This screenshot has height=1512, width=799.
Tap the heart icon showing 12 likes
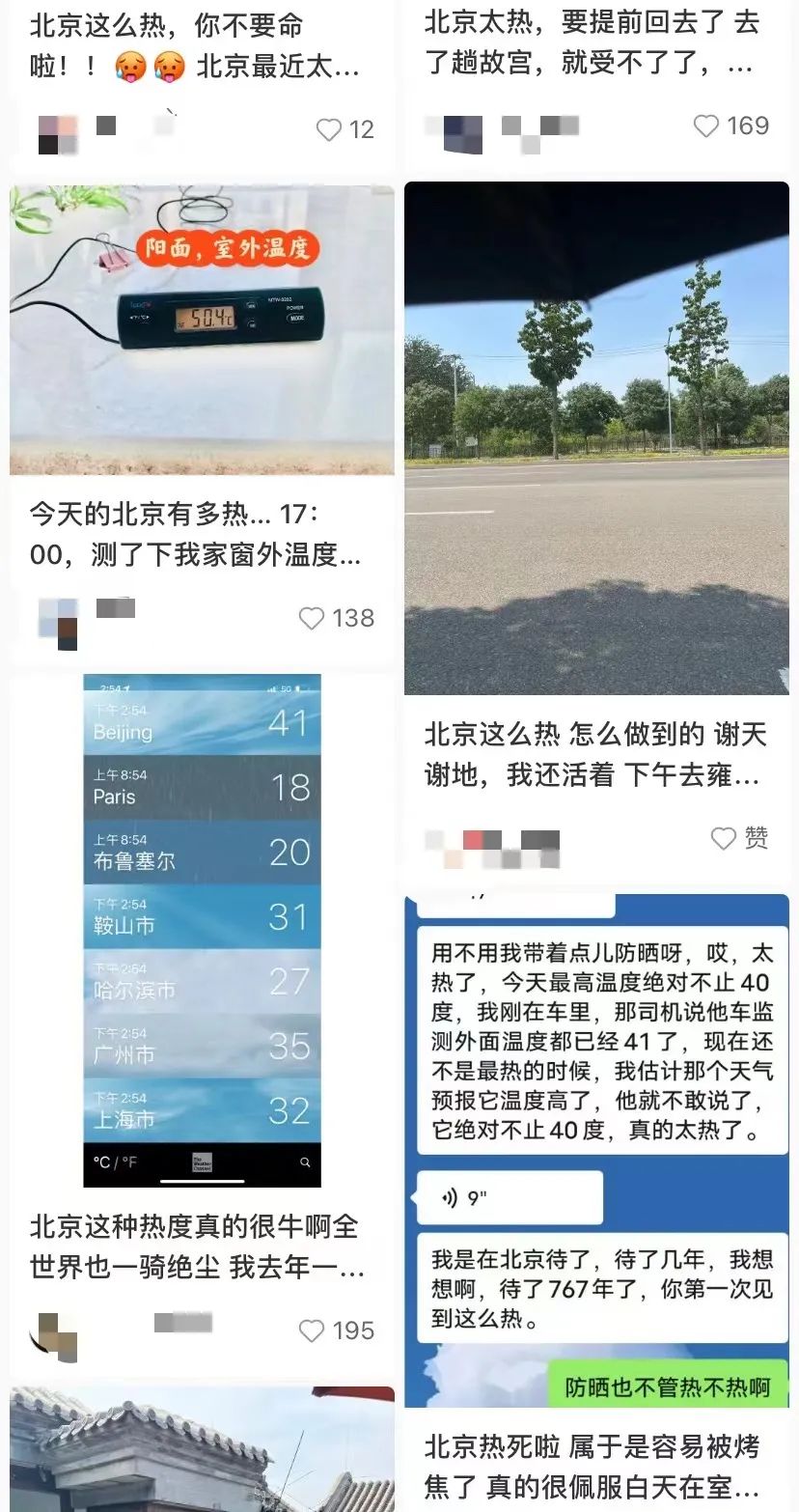(328, 128)
